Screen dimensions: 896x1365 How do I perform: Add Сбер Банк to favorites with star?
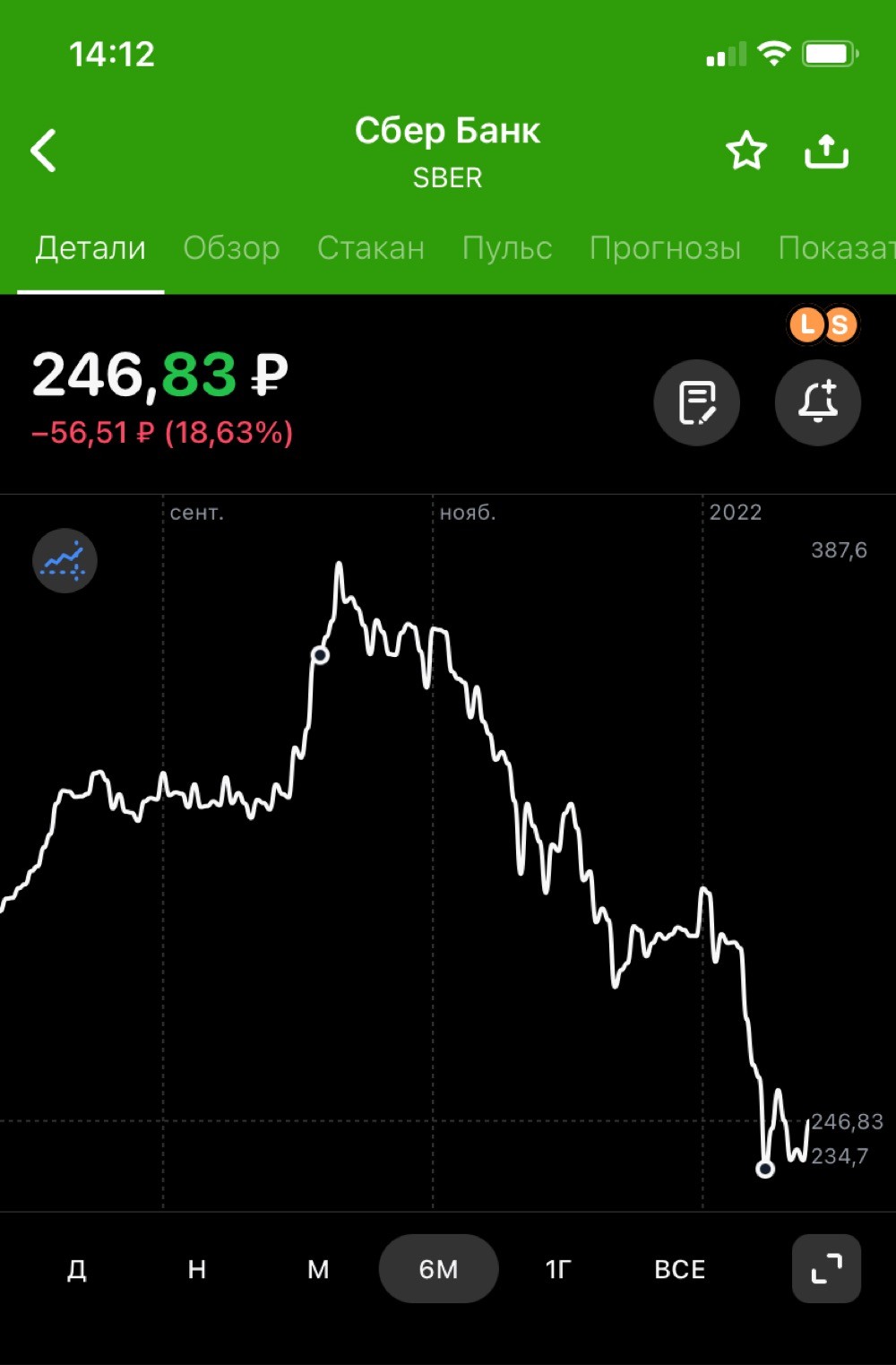(745, 151)
